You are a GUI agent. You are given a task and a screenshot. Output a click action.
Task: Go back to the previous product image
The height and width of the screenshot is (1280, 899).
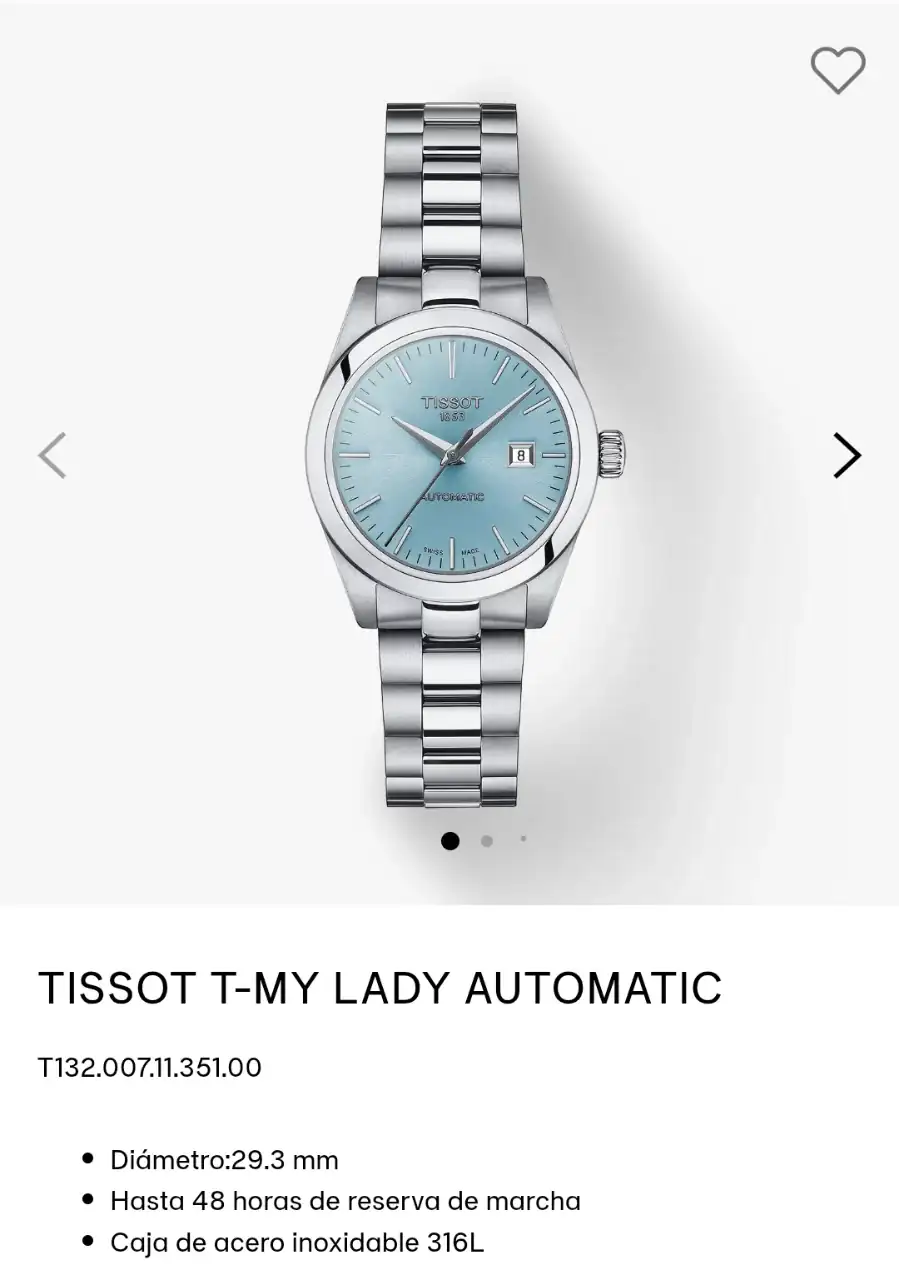[52, 456]
